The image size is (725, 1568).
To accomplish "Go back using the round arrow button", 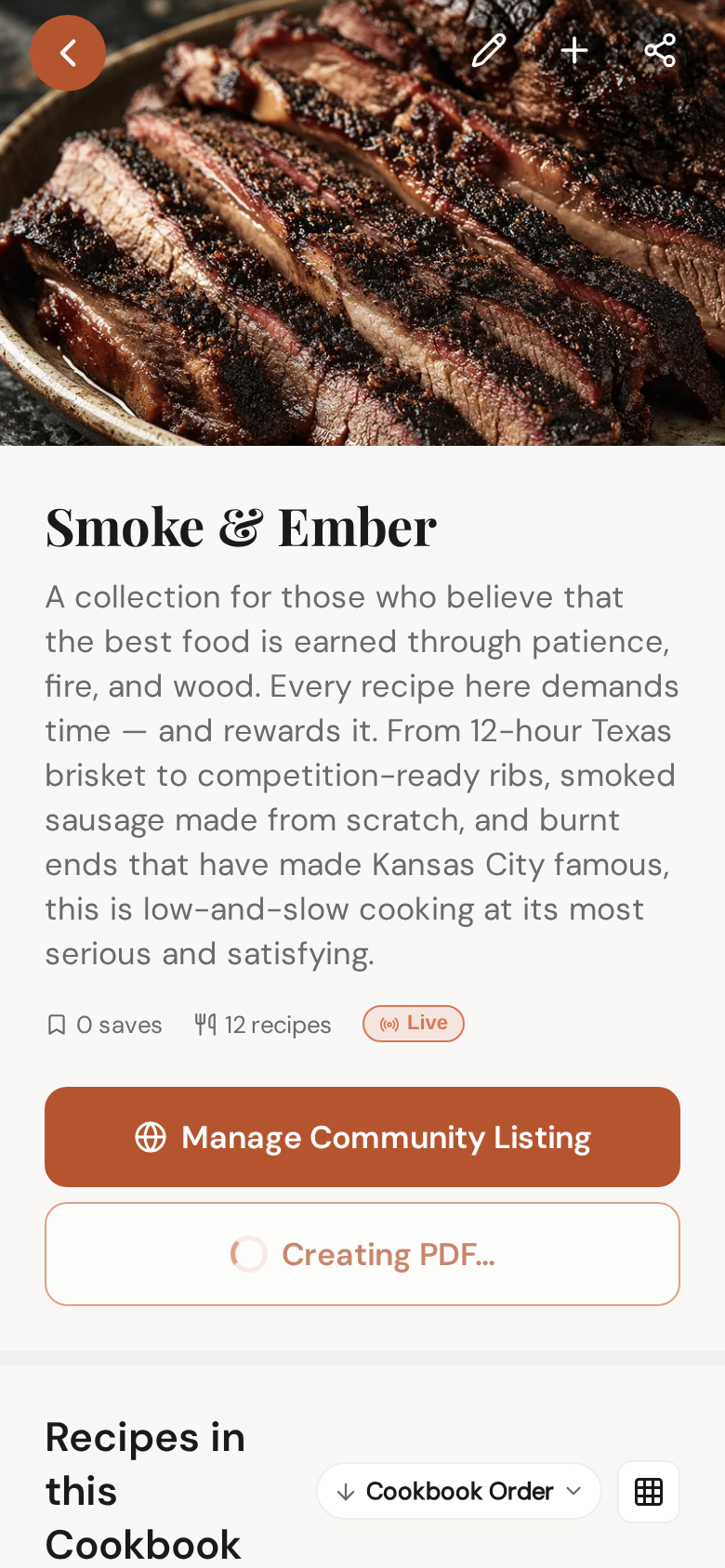I will pos(68,53).
